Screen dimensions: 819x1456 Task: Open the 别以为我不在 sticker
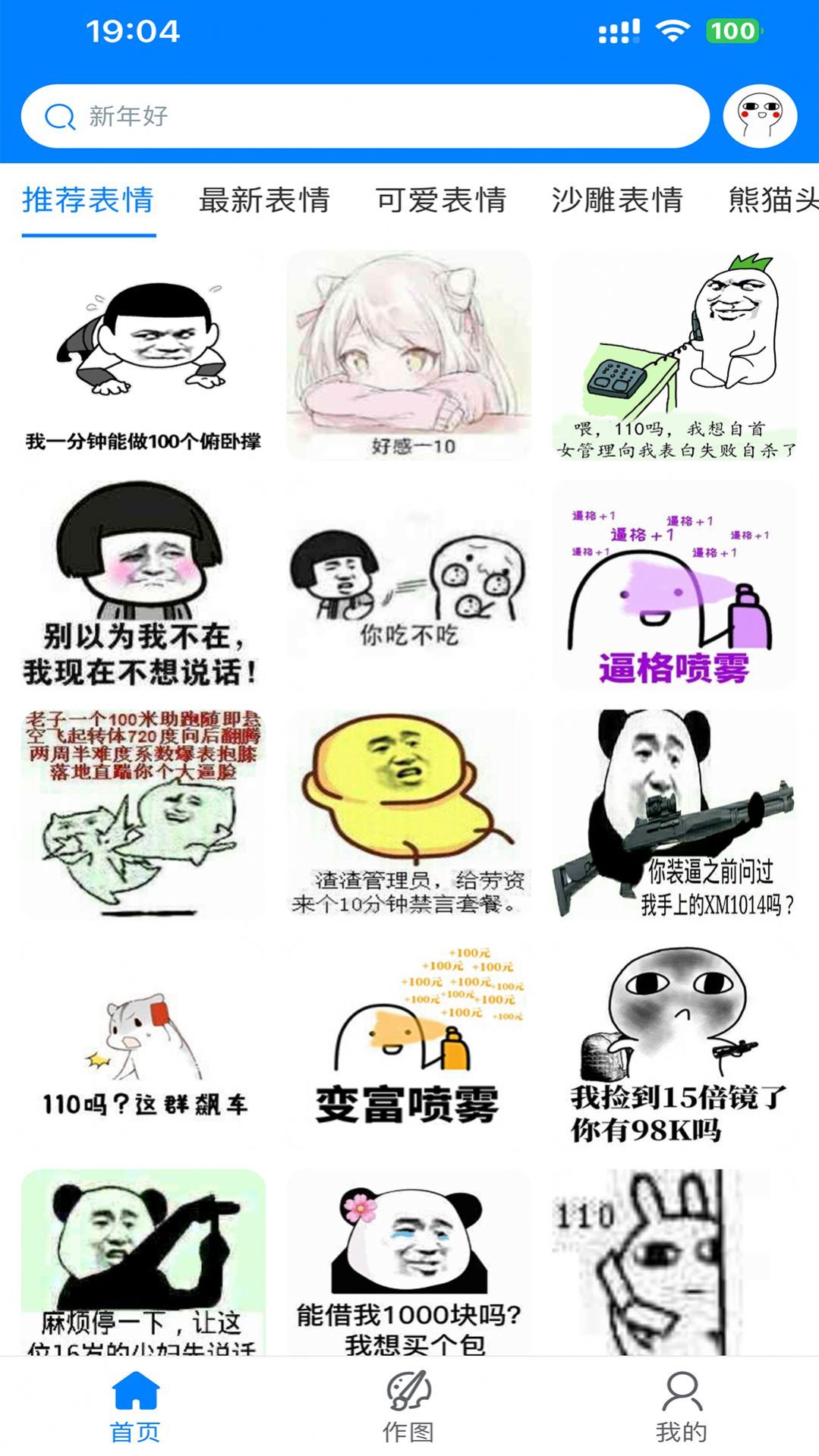[x=143, y=585]
